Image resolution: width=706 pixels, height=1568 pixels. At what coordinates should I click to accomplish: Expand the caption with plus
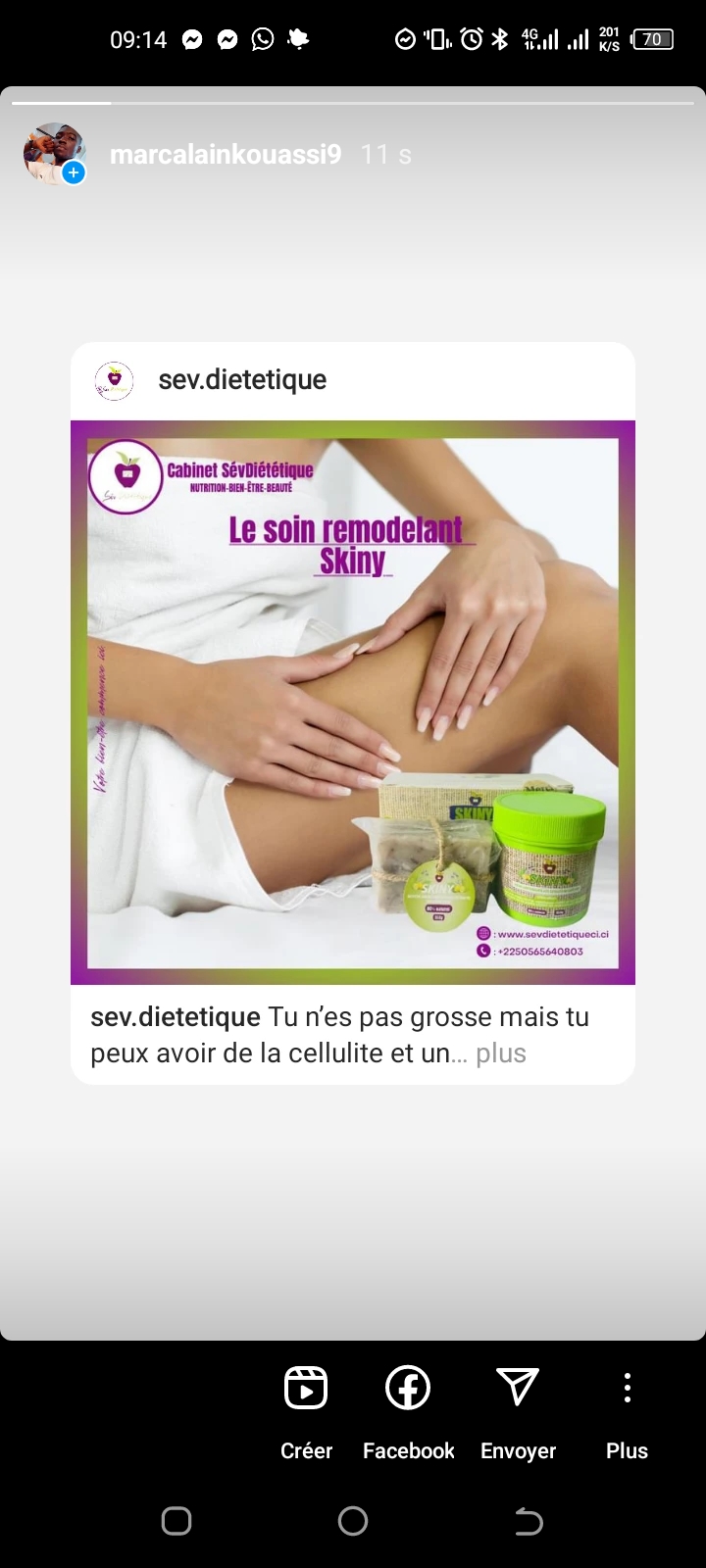coord(501,1053)
